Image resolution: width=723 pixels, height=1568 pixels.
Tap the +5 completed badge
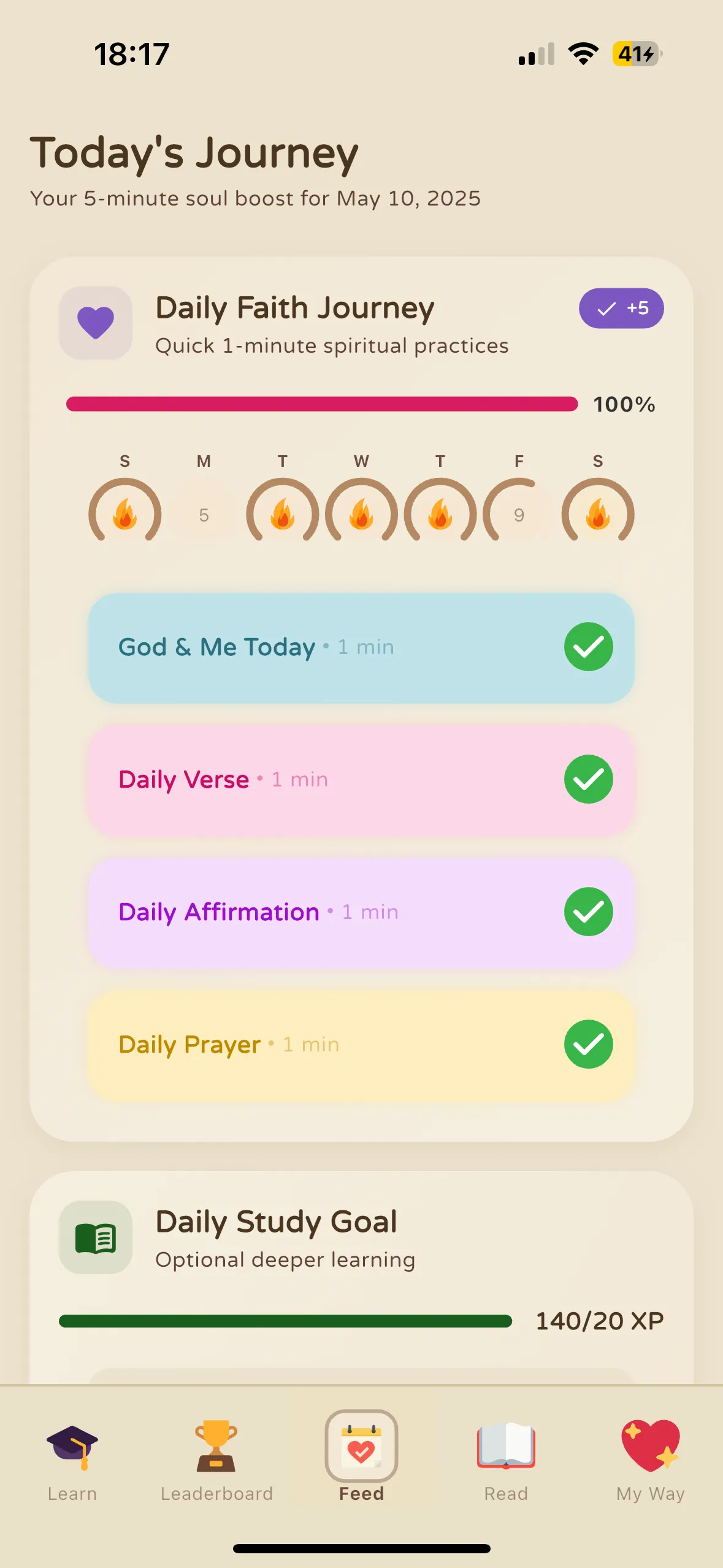pos(621,309)
